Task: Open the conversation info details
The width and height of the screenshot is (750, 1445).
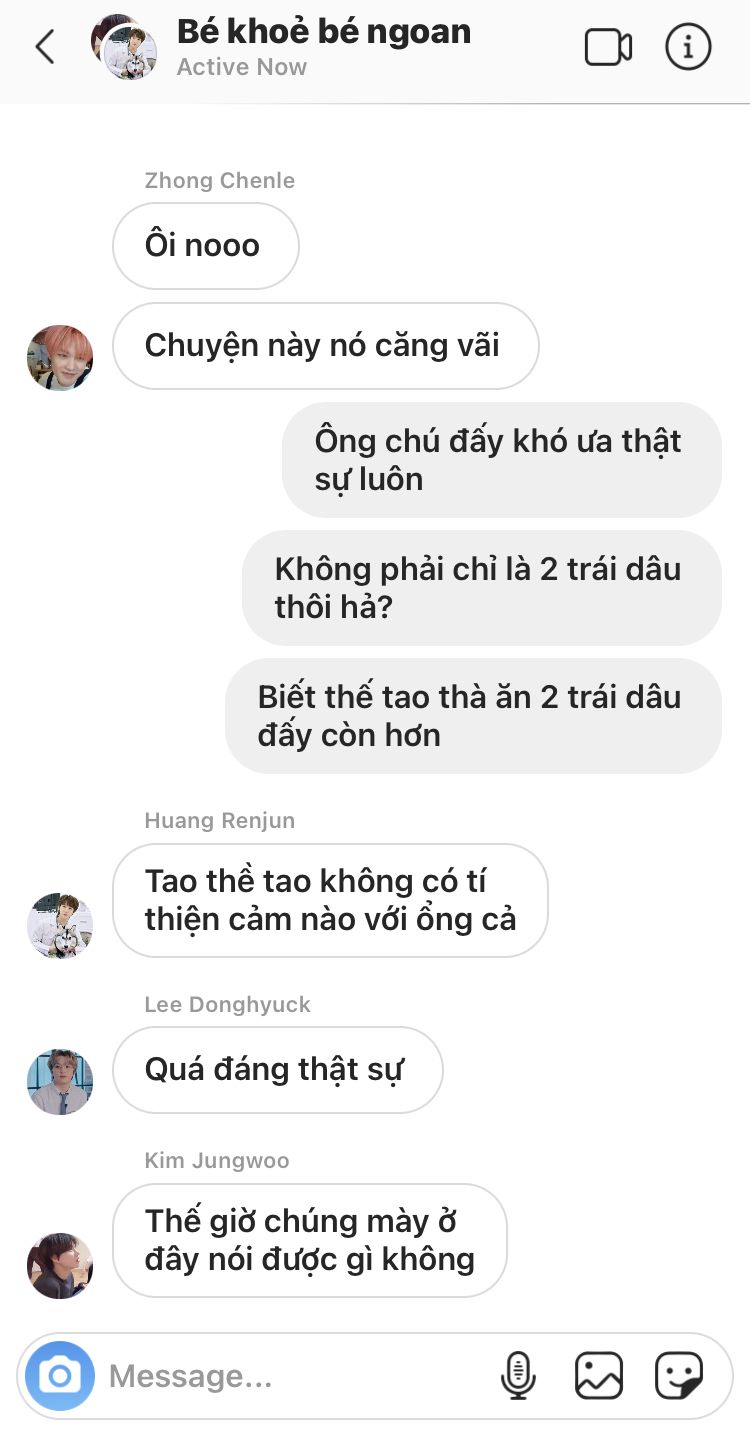Action: click(x=688, y=47)
